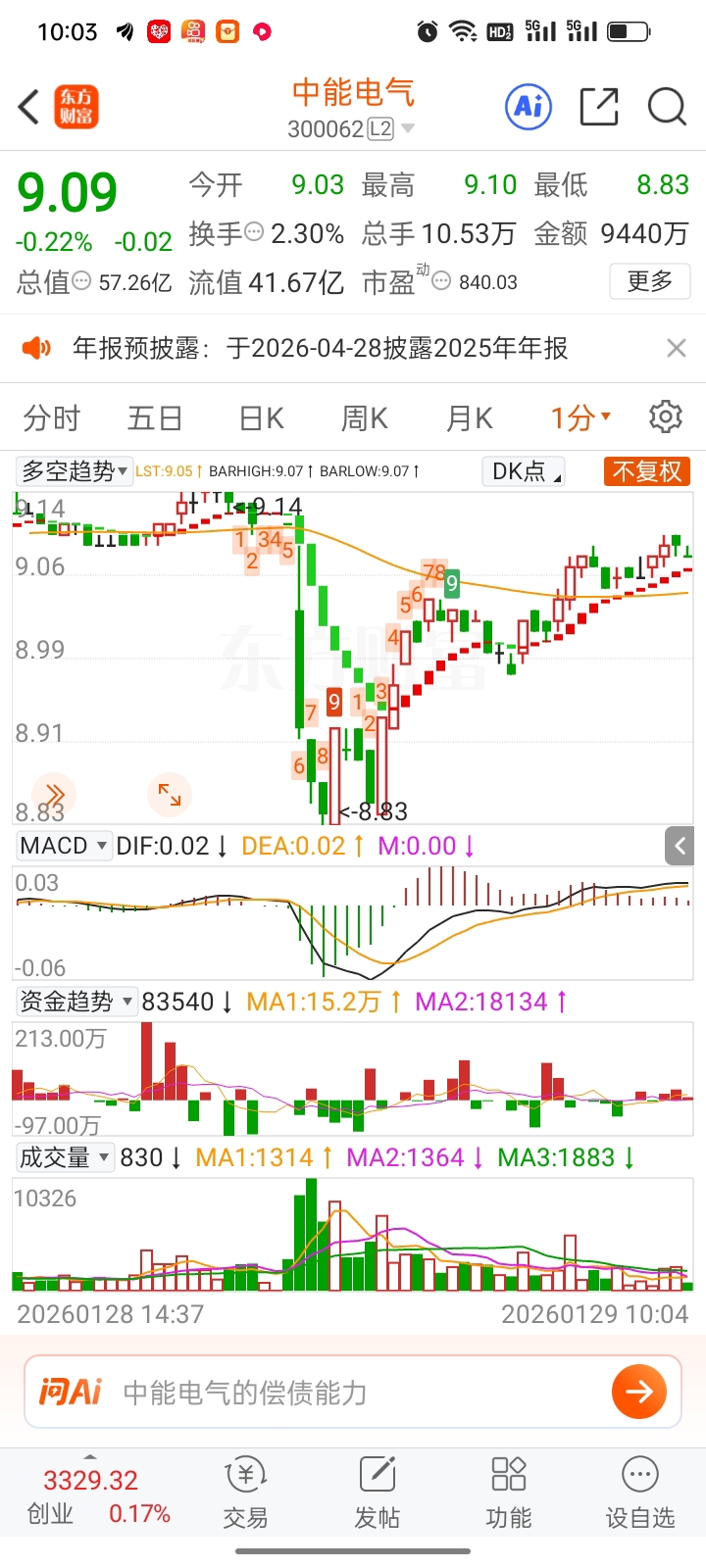Switch to 分时 chart tab
Image resolution: width=706 pixels, height=1568 pixels.
(51, 418)
